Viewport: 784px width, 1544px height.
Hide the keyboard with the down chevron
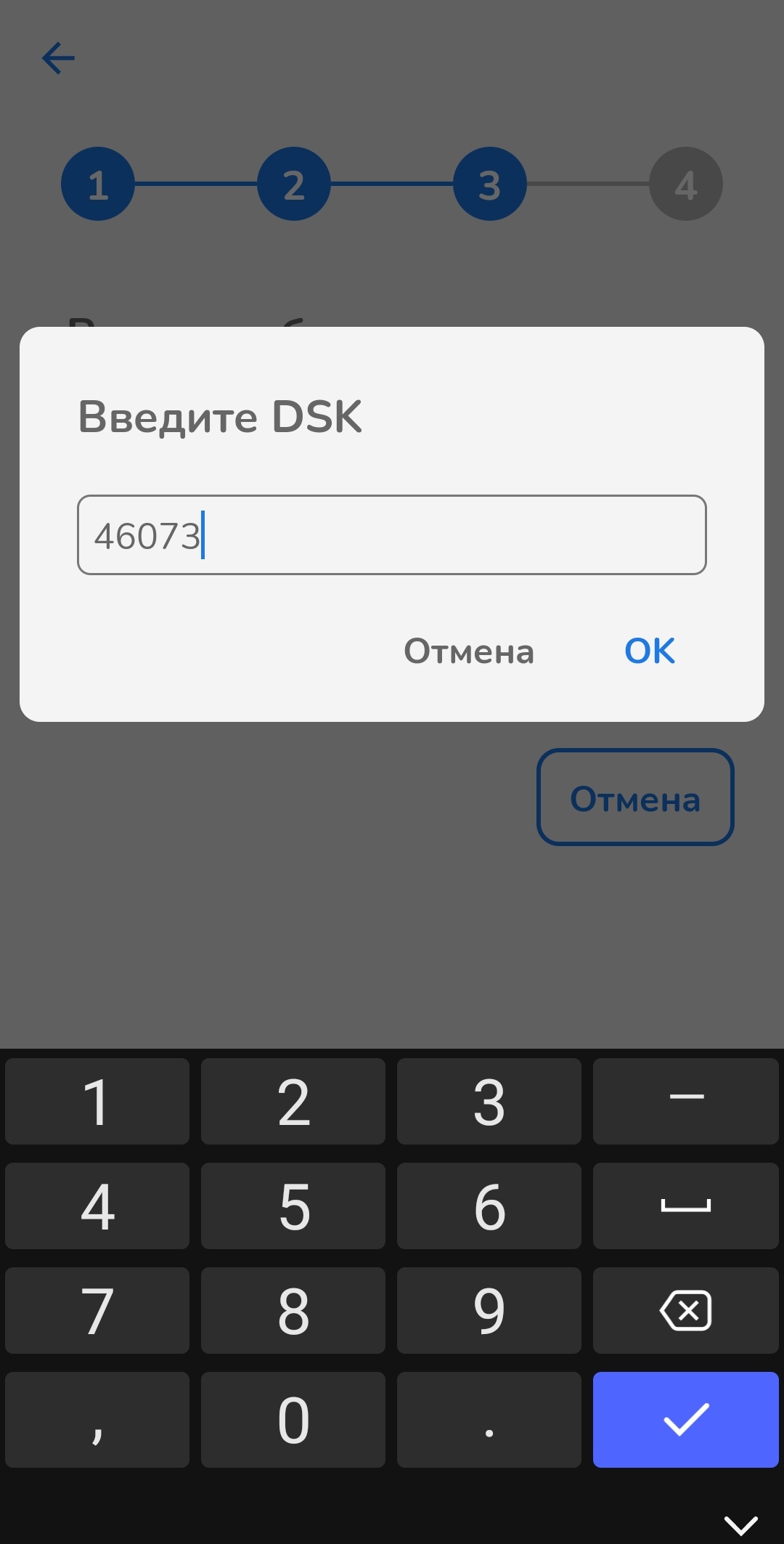[x=740, y=1524]
